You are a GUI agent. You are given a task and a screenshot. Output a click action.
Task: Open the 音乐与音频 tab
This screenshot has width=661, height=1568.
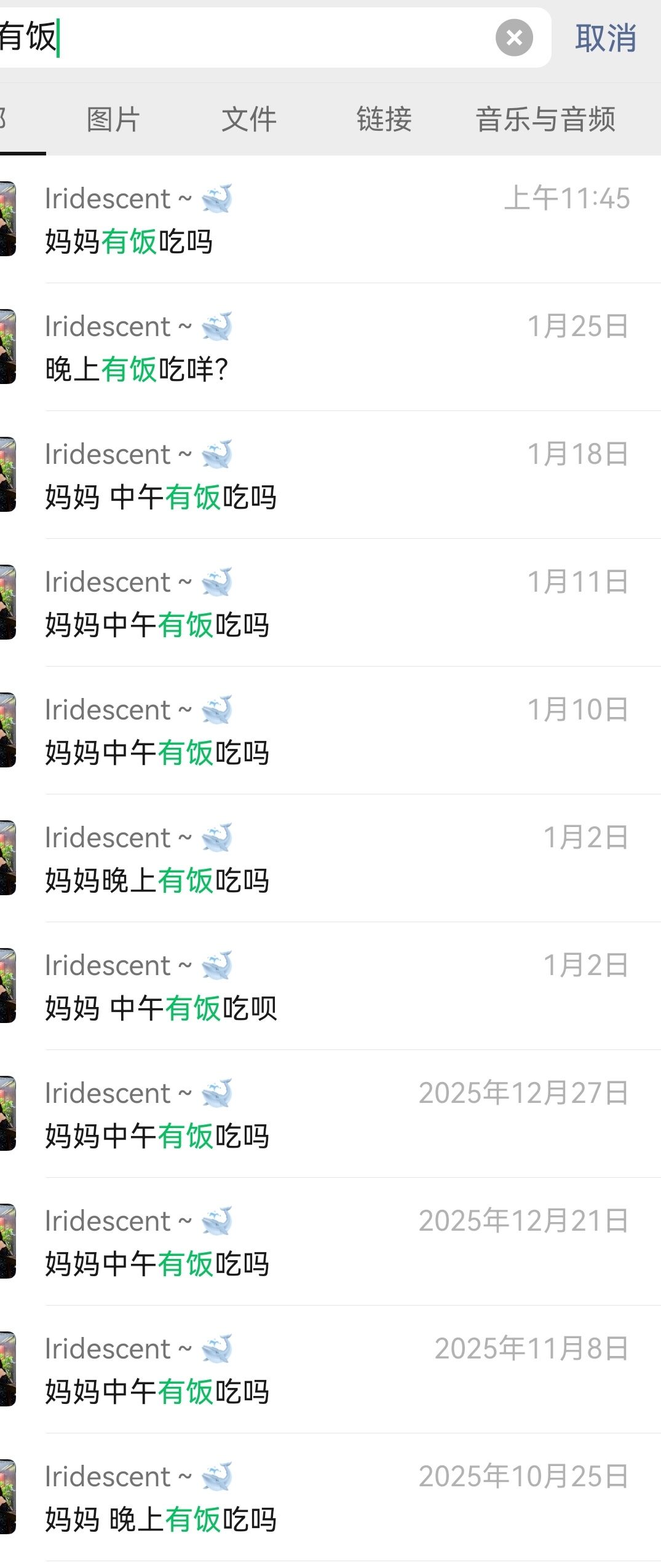coord(545,119)
